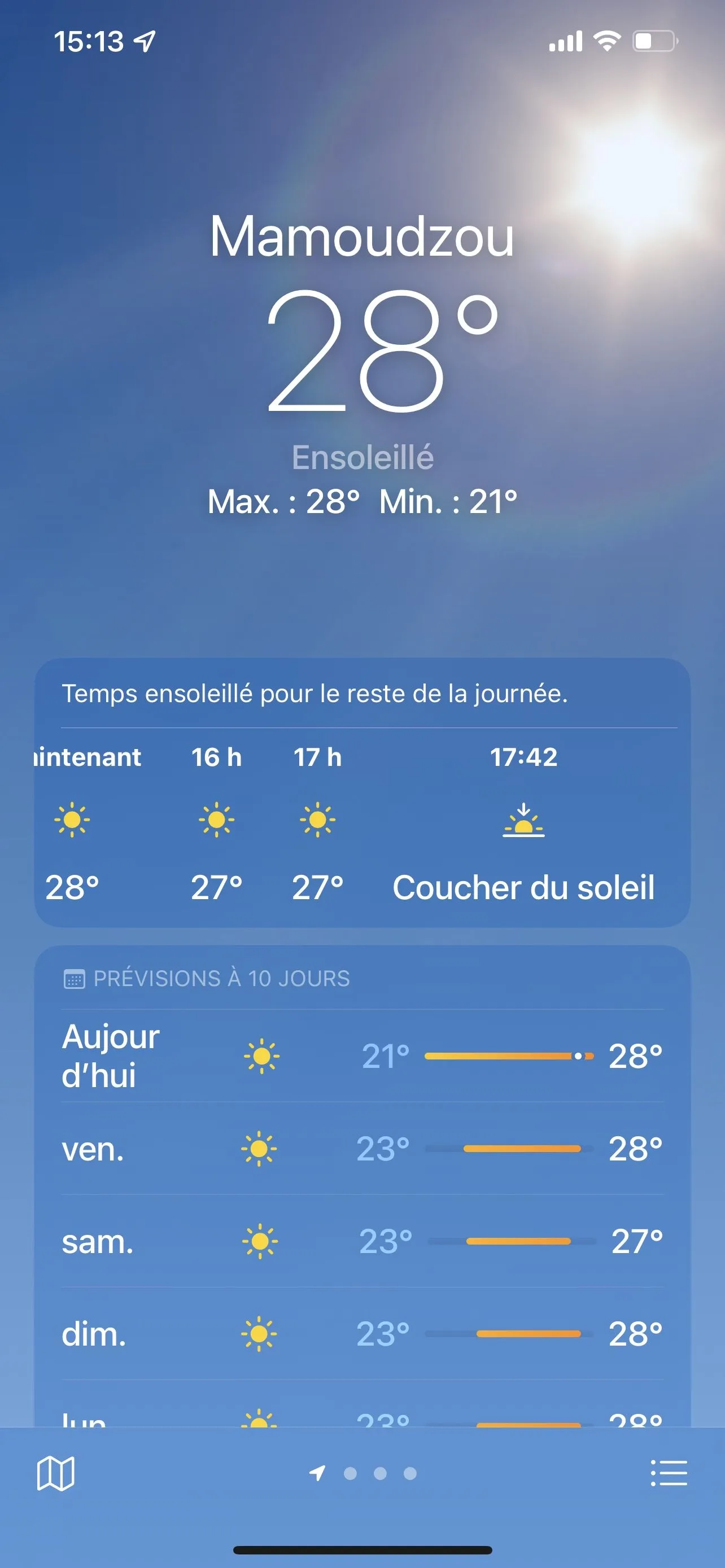Open the hourly forecast card
The image size is (725, 1568).
pyautogui.click(x=362, y=822)
